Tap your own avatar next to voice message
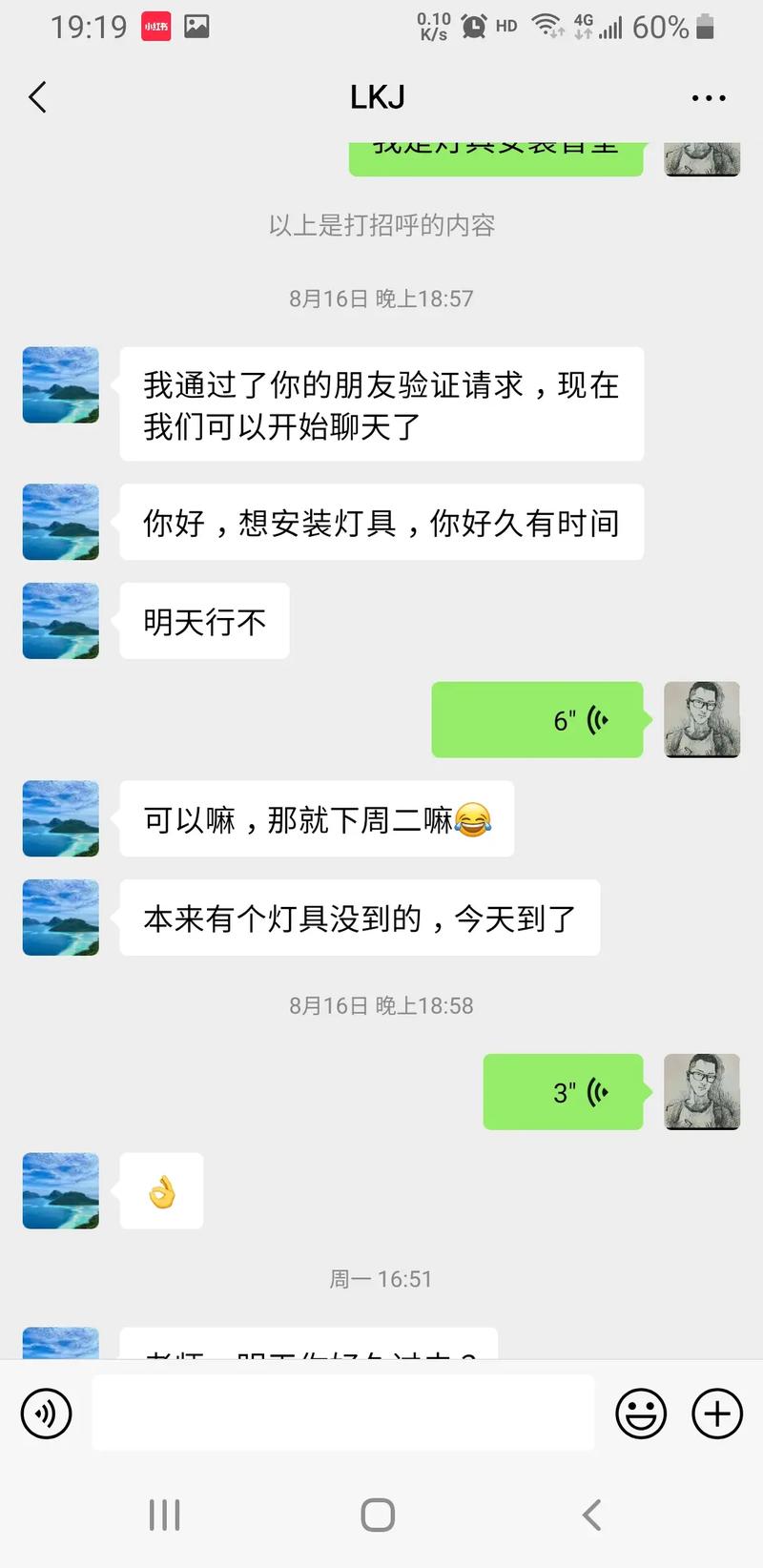 pyautogui.click(x=702, y=721)
